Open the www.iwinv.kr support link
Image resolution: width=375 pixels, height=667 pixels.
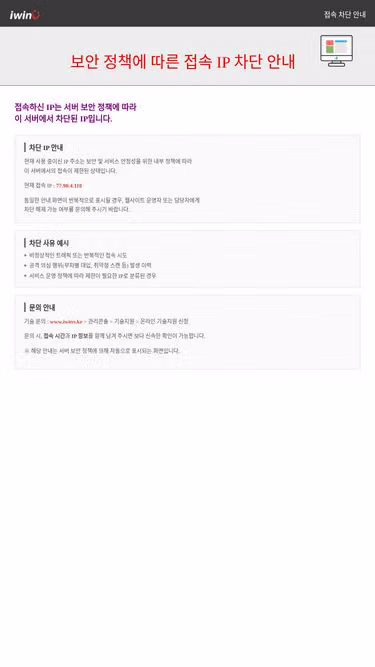pos(66,322)
